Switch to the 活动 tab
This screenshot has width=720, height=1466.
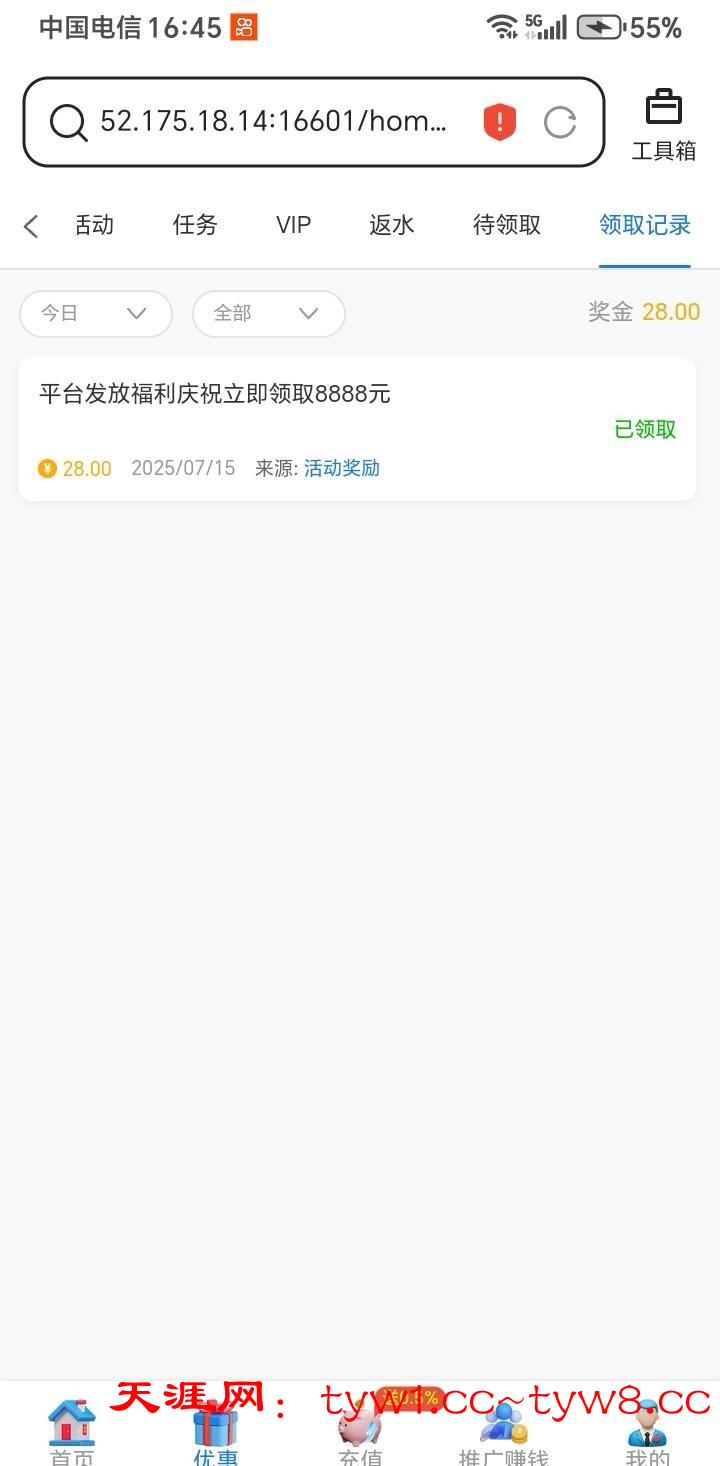(x=94, y=225)
